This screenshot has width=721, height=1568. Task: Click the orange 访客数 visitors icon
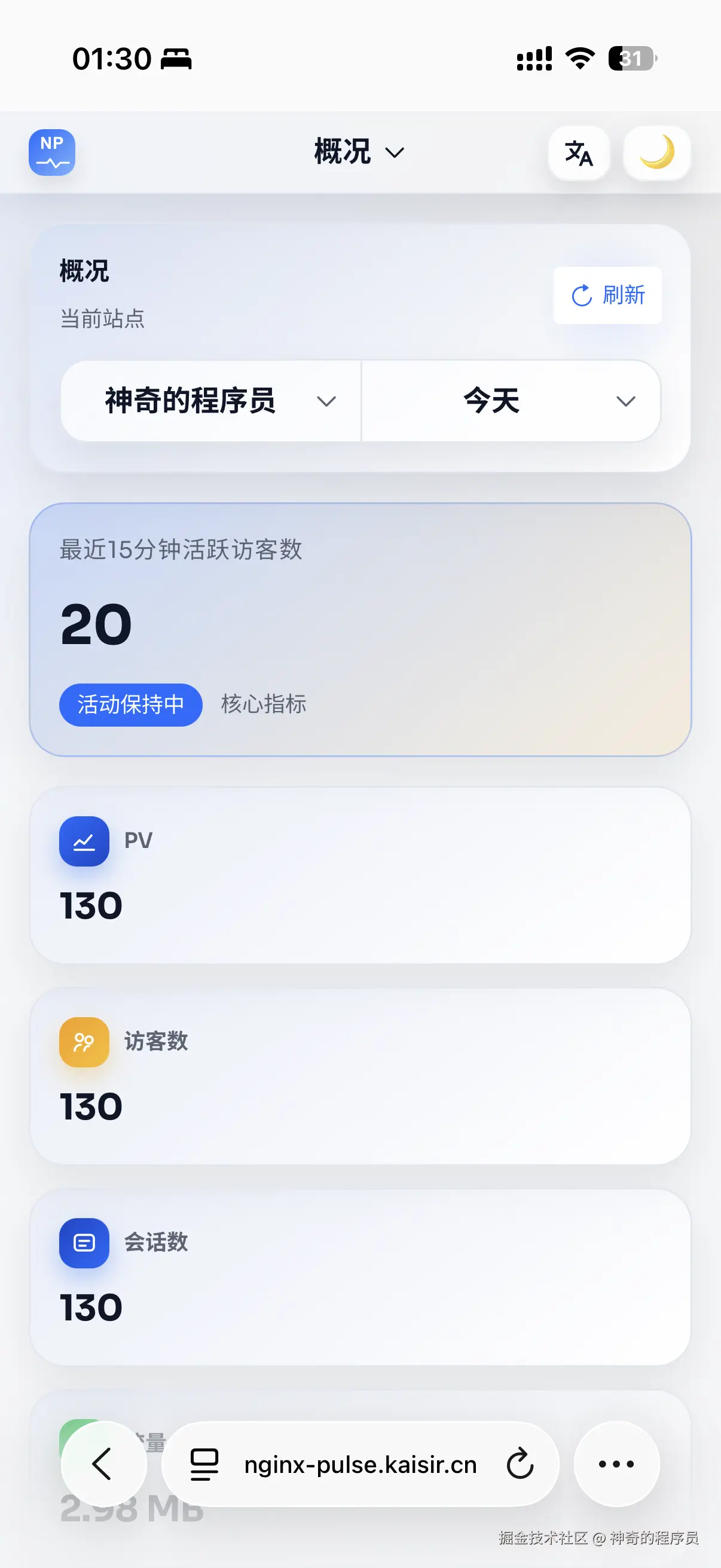(83, 1042)
